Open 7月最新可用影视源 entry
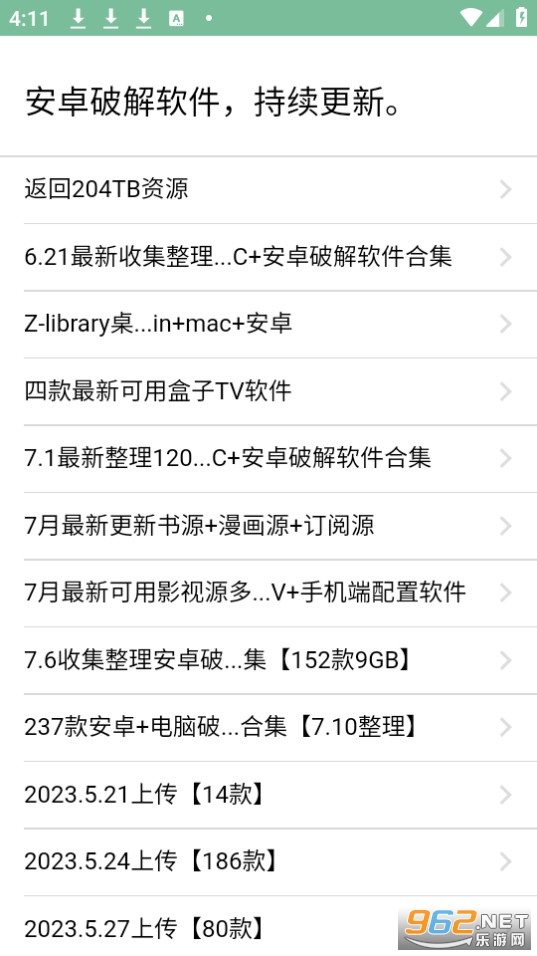Image resolution: width=537 pixels, height=956 pixels. pos(268,593)
